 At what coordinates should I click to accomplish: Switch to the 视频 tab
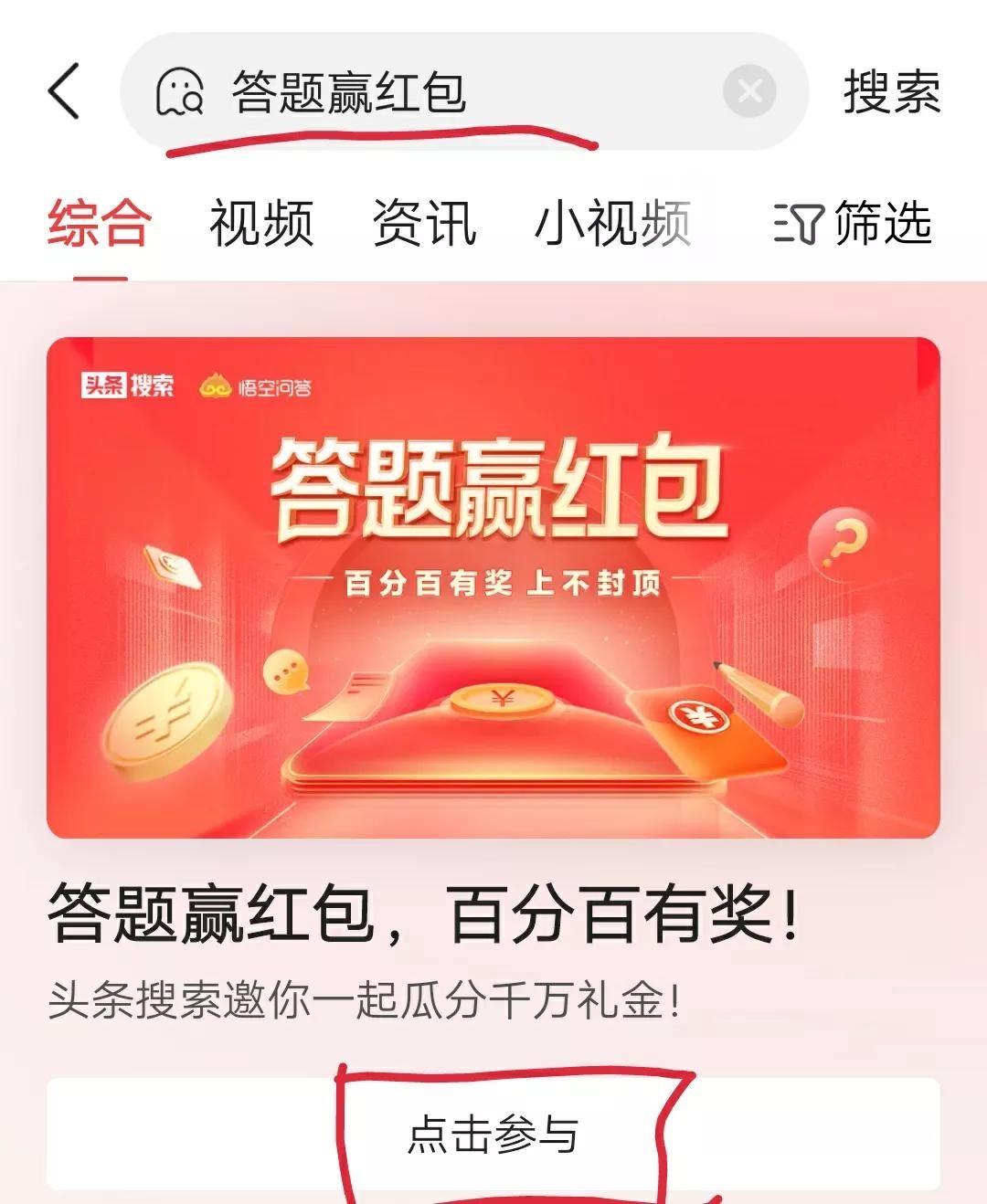[261, 224]
